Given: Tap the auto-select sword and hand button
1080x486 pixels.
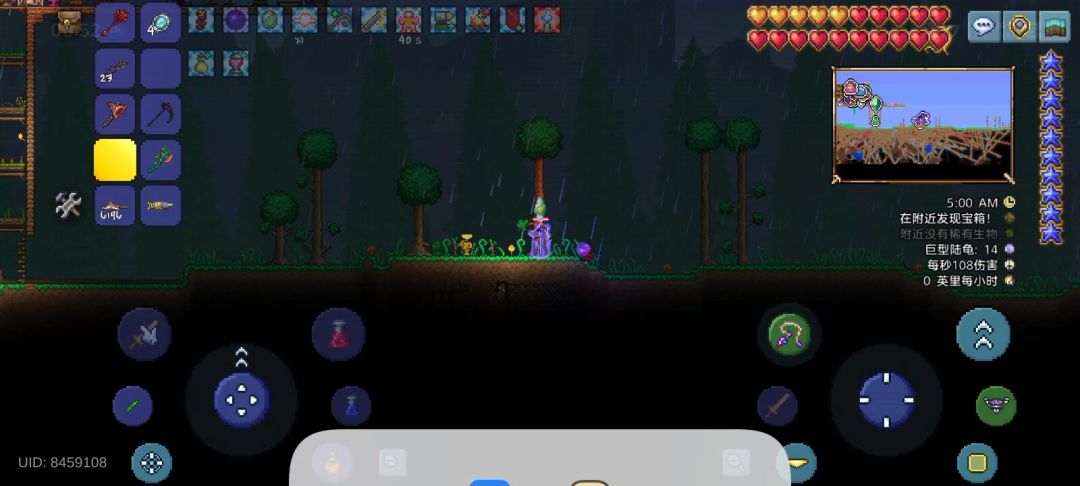Looking at the screenshot, I should pos(144,334).
